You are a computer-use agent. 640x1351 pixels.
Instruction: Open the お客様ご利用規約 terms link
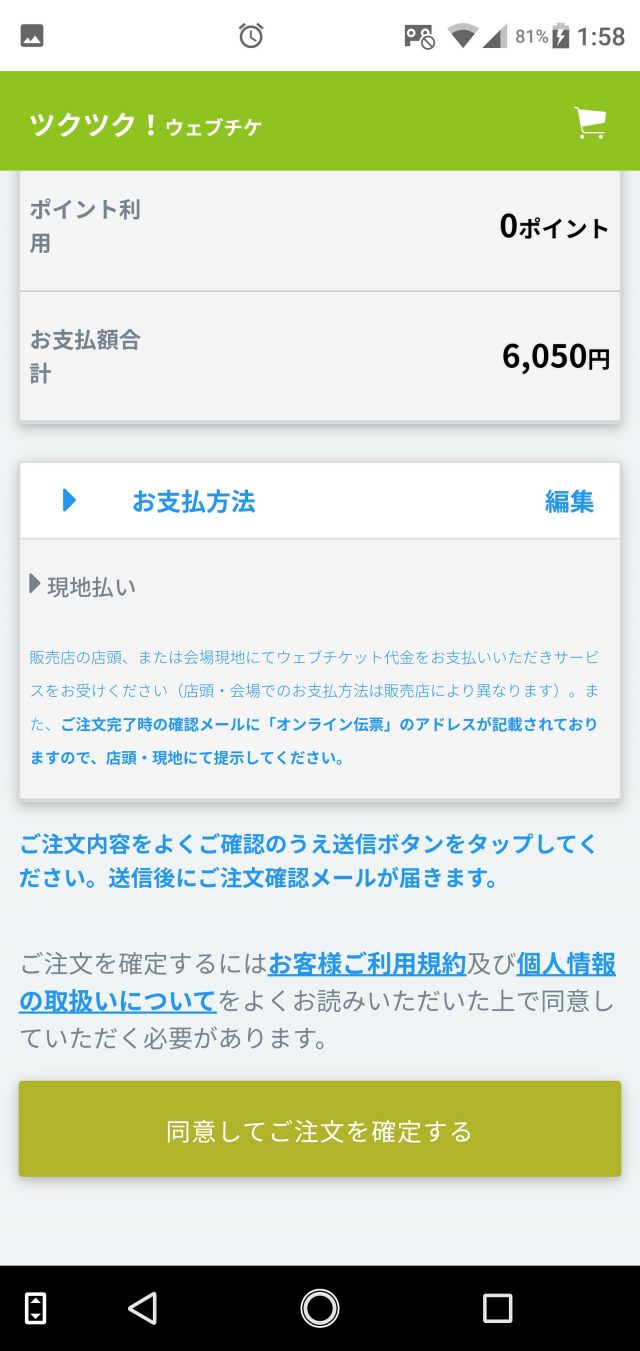(367, 964)
